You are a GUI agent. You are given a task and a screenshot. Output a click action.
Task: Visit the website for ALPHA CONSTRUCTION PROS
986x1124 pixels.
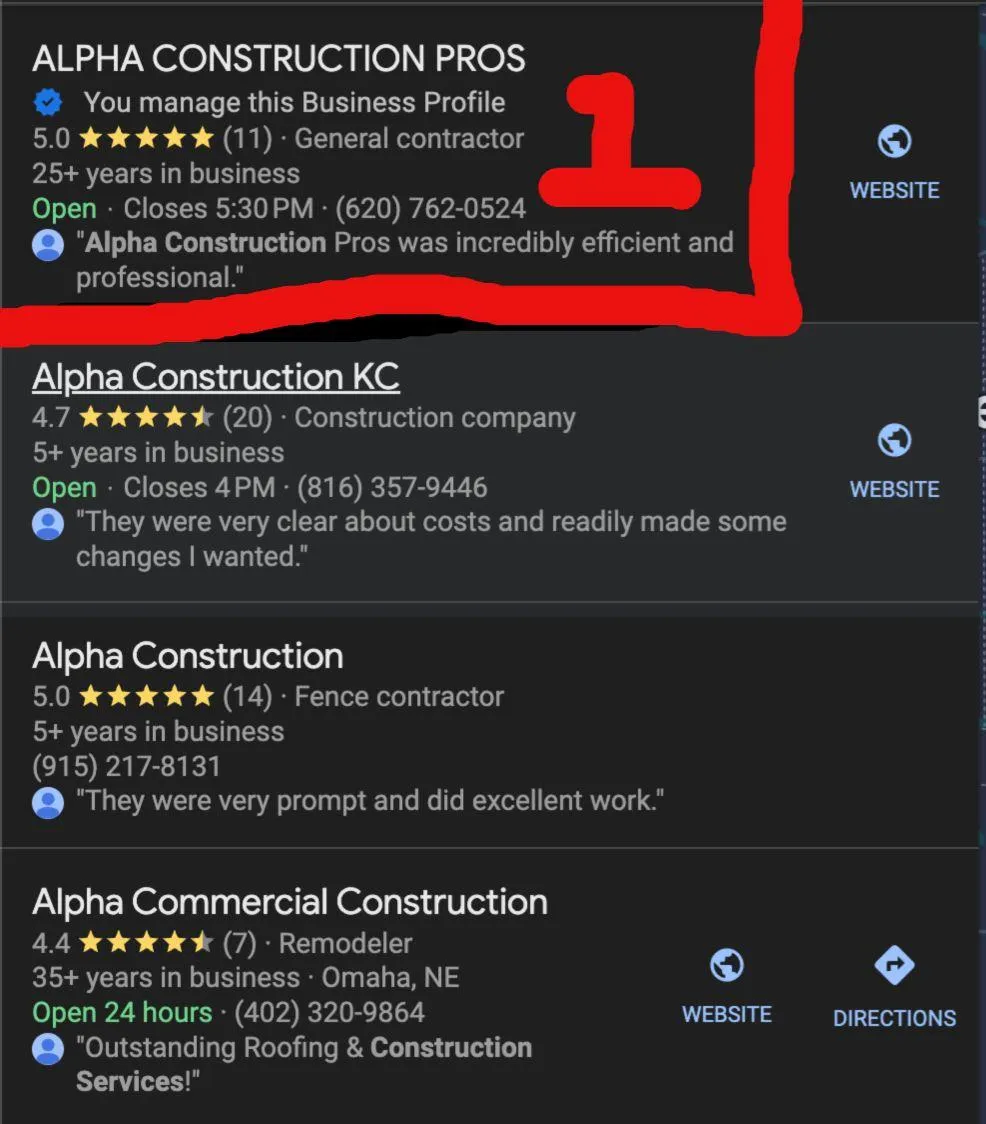894,161
